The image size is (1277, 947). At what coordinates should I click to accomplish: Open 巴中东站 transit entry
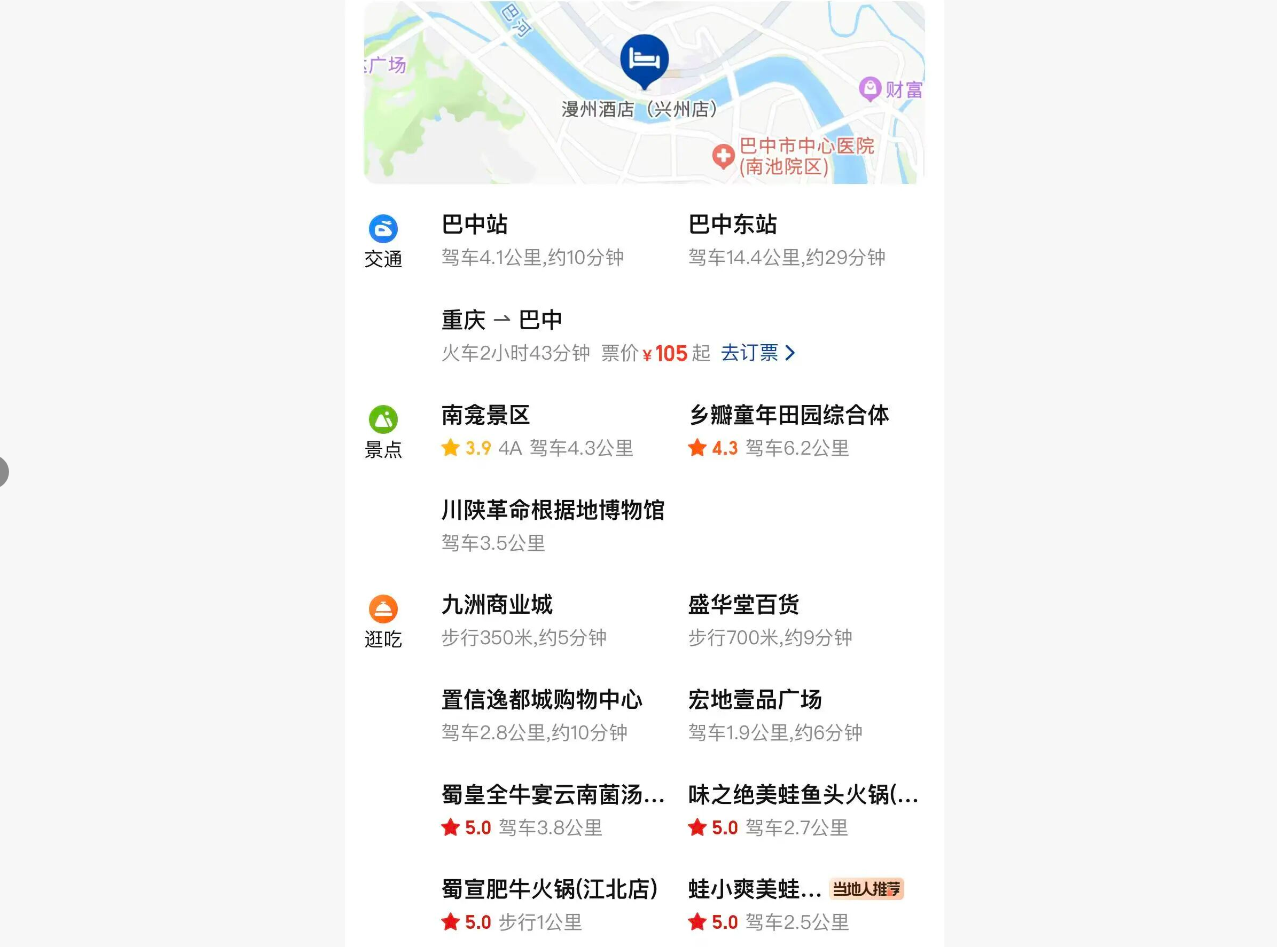pyautogui.click(x=733, y=225)
